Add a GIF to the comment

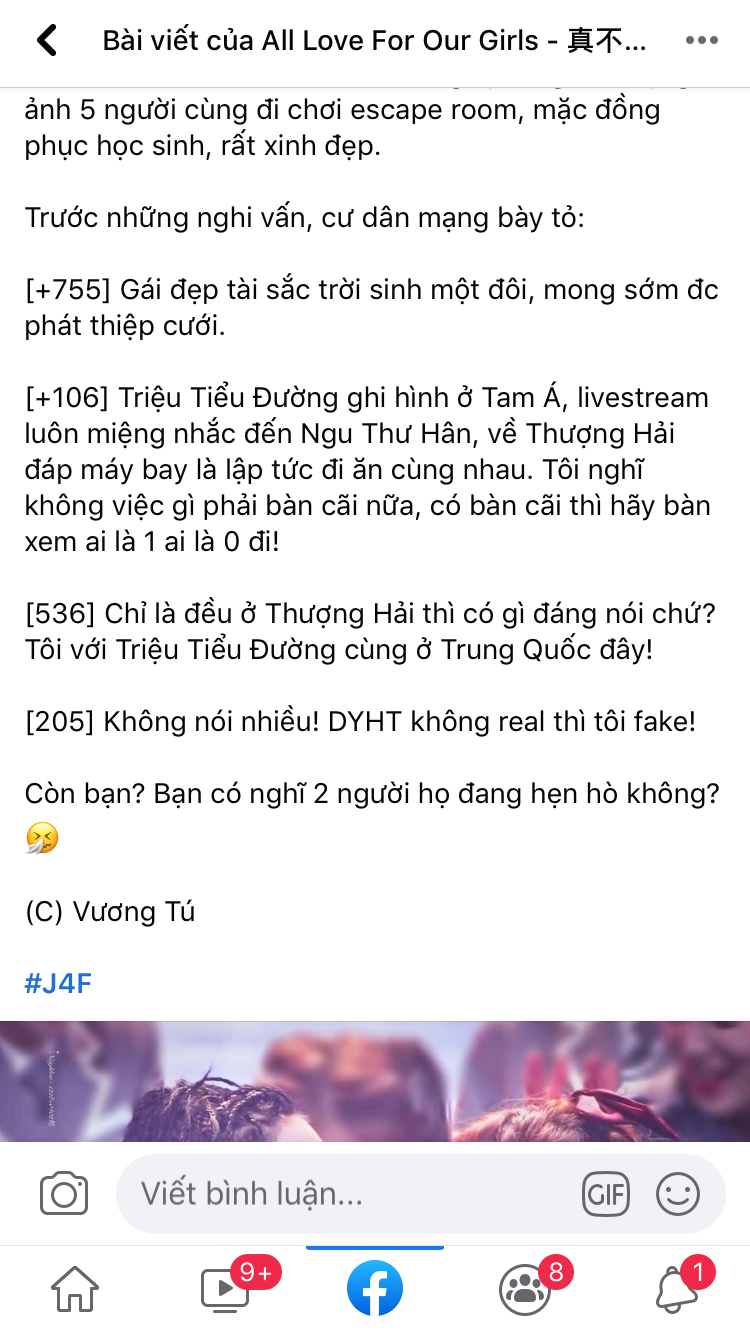(605, 1194)
